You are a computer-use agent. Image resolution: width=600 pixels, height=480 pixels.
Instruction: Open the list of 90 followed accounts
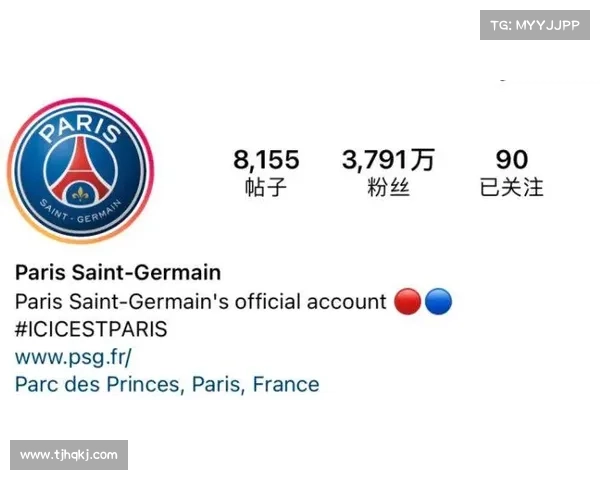(511, 172)
